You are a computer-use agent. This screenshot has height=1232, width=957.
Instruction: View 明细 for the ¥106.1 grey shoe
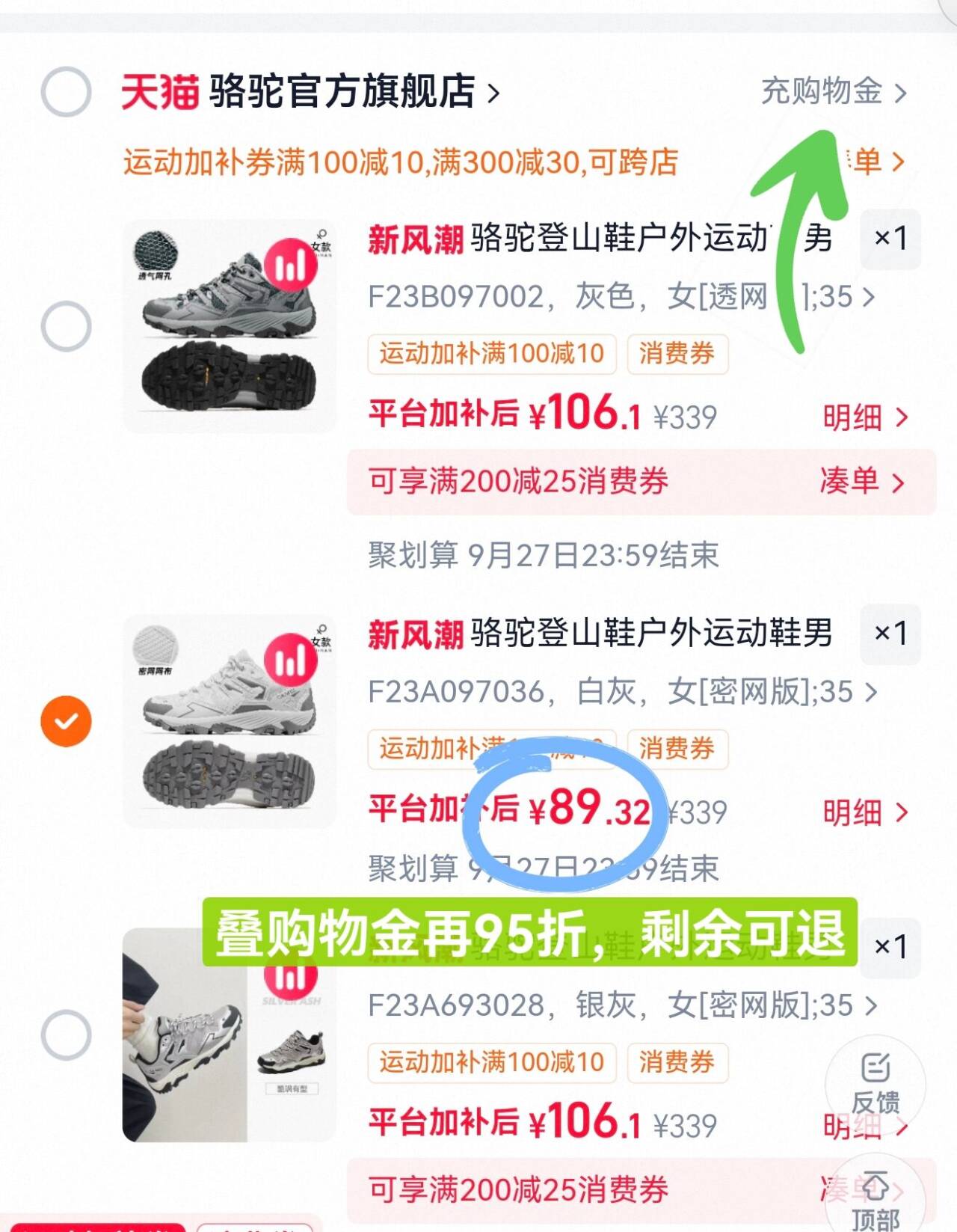(865, 417)
